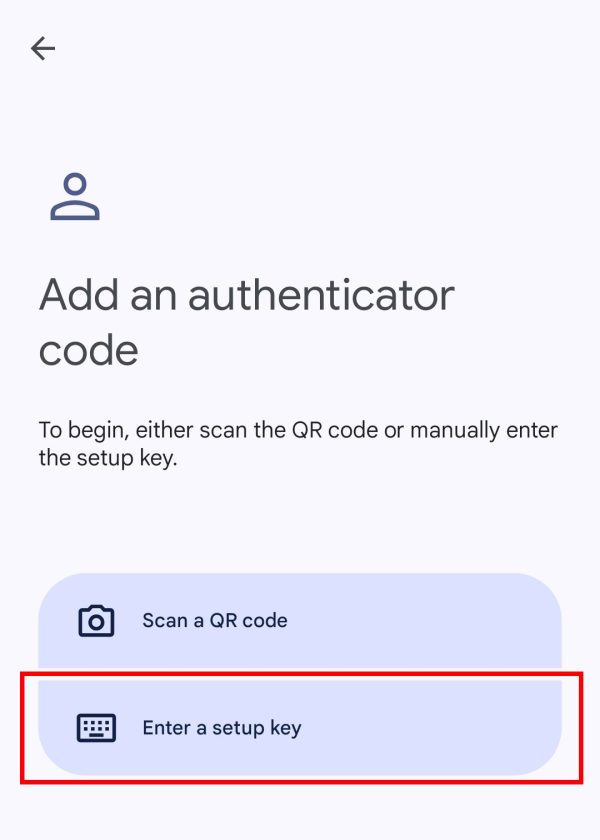The width and height of the screenshot is (600, 840).
Task: Go back using the top-left arrow
Action: [x=43, y=48]
